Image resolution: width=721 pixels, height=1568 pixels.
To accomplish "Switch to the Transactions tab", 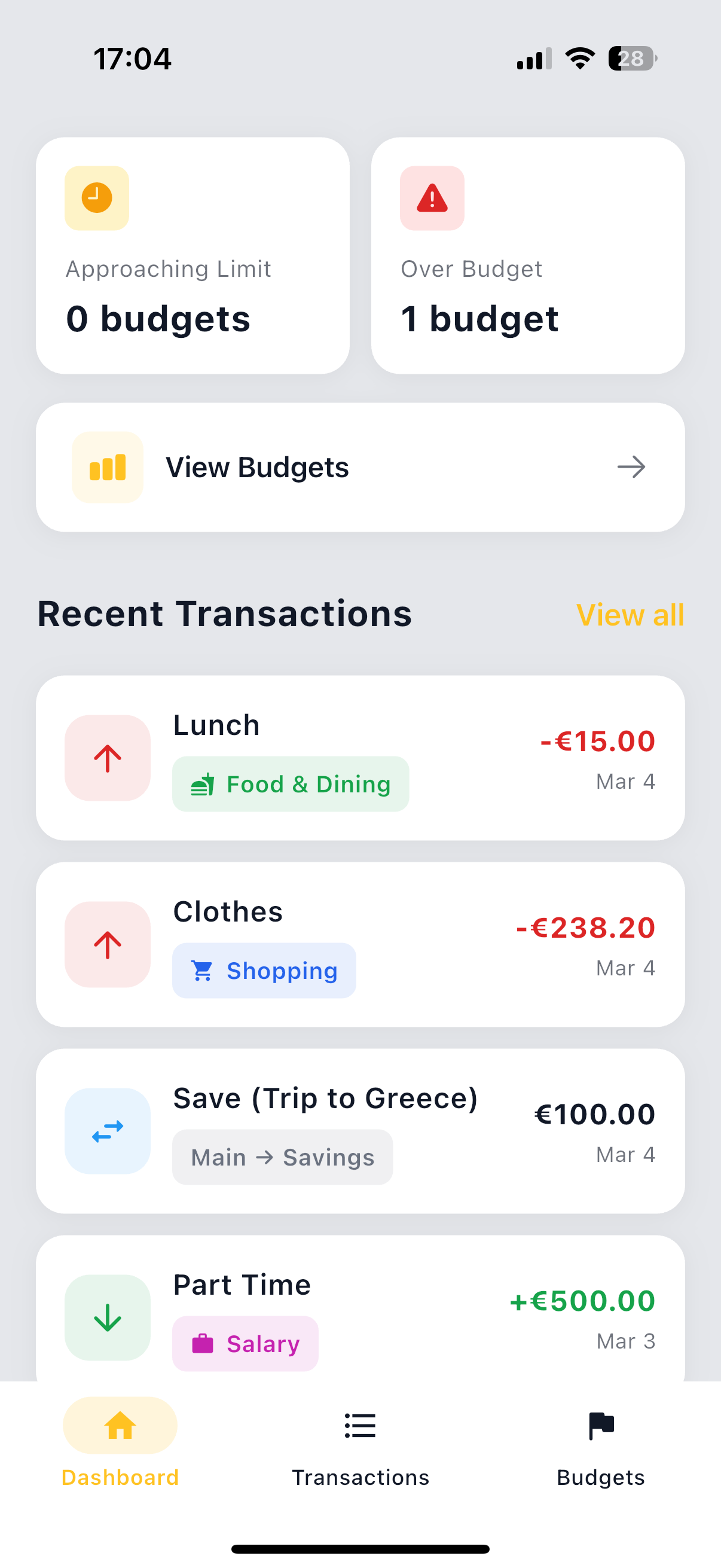I will point(360,1452).
